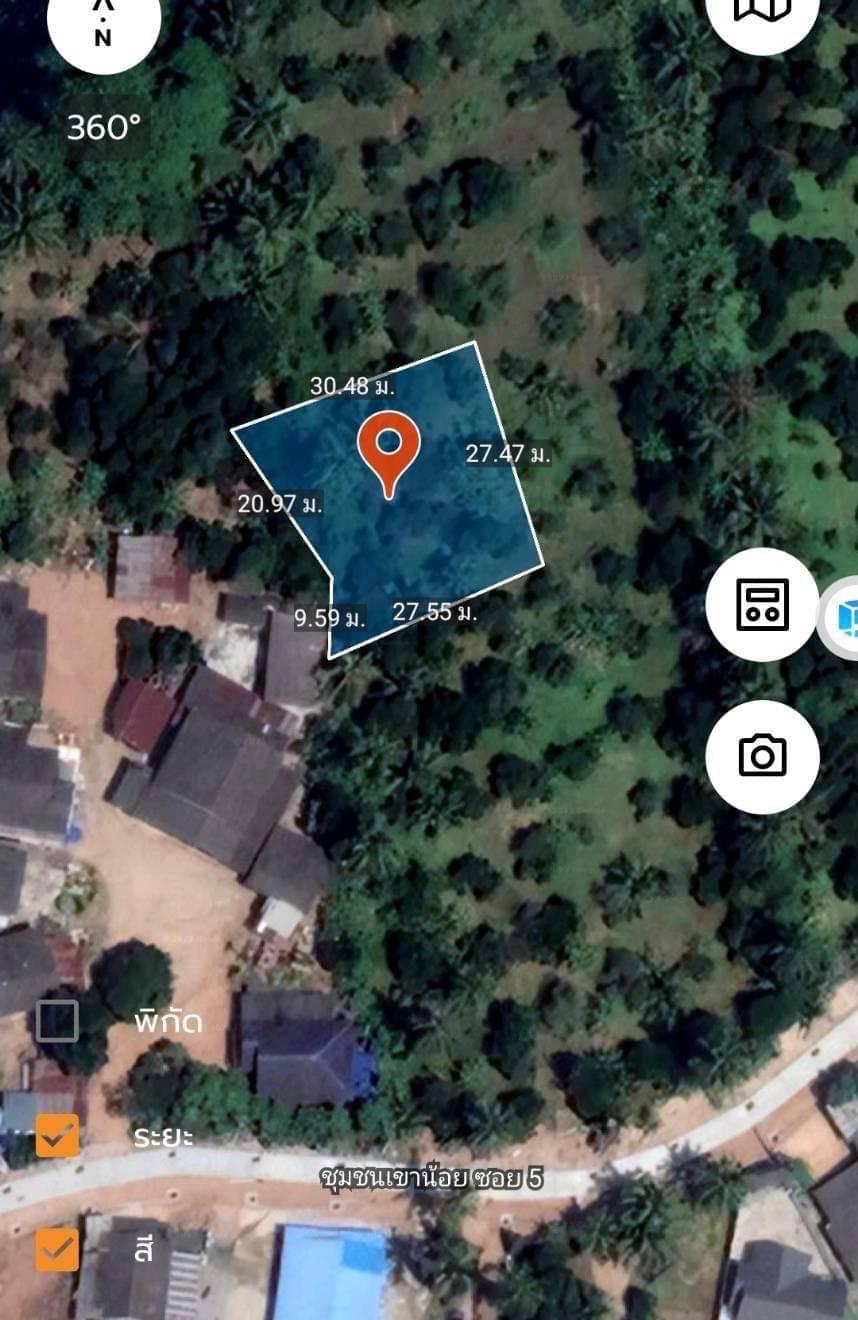Uncheck the สี checkbox
Viewport: 858px width, 1320px height.
tap(57, 1249)
